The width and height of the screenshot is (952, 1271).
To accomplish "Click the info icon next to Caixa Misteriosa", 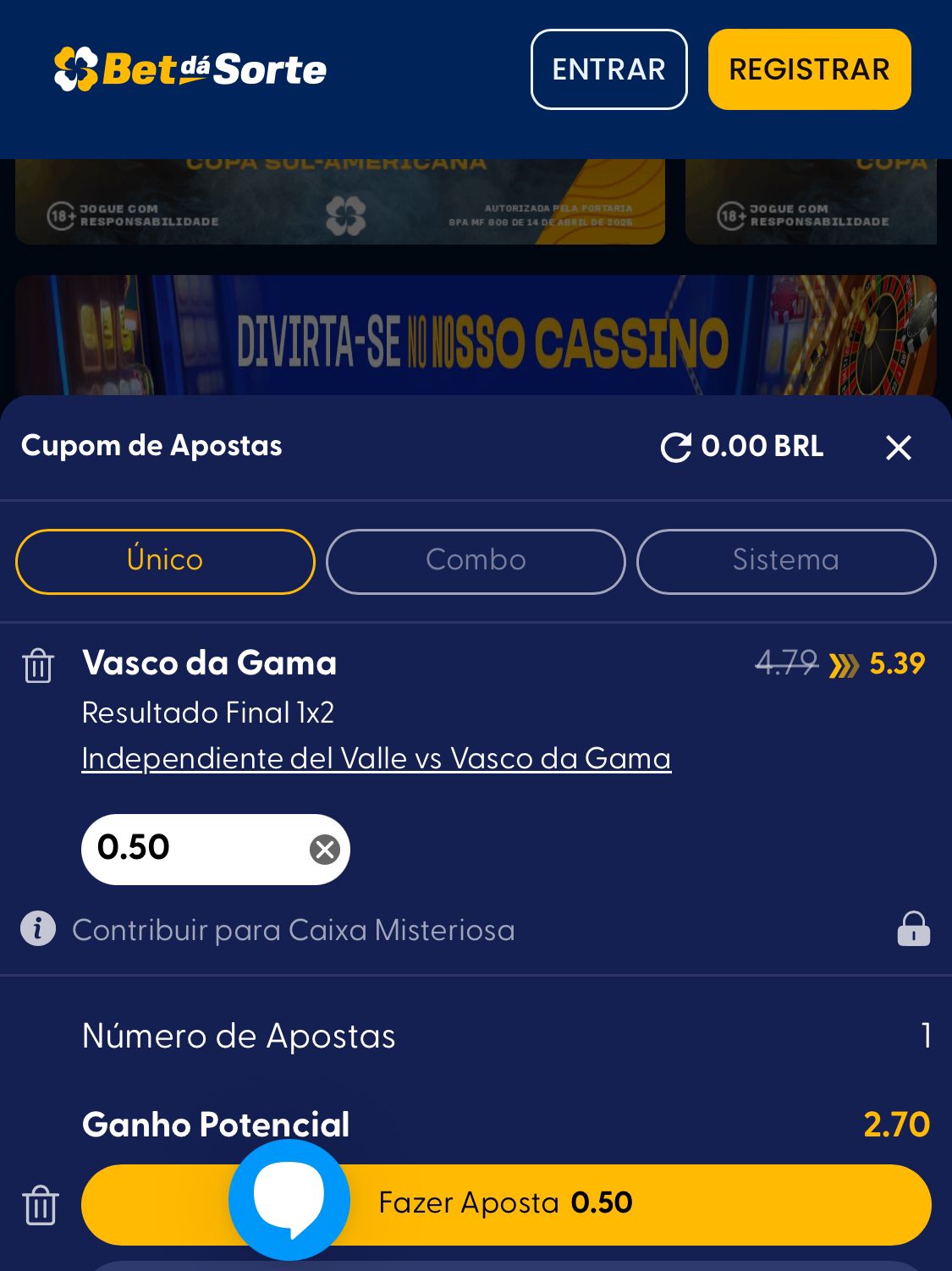I will pos(37,929).
